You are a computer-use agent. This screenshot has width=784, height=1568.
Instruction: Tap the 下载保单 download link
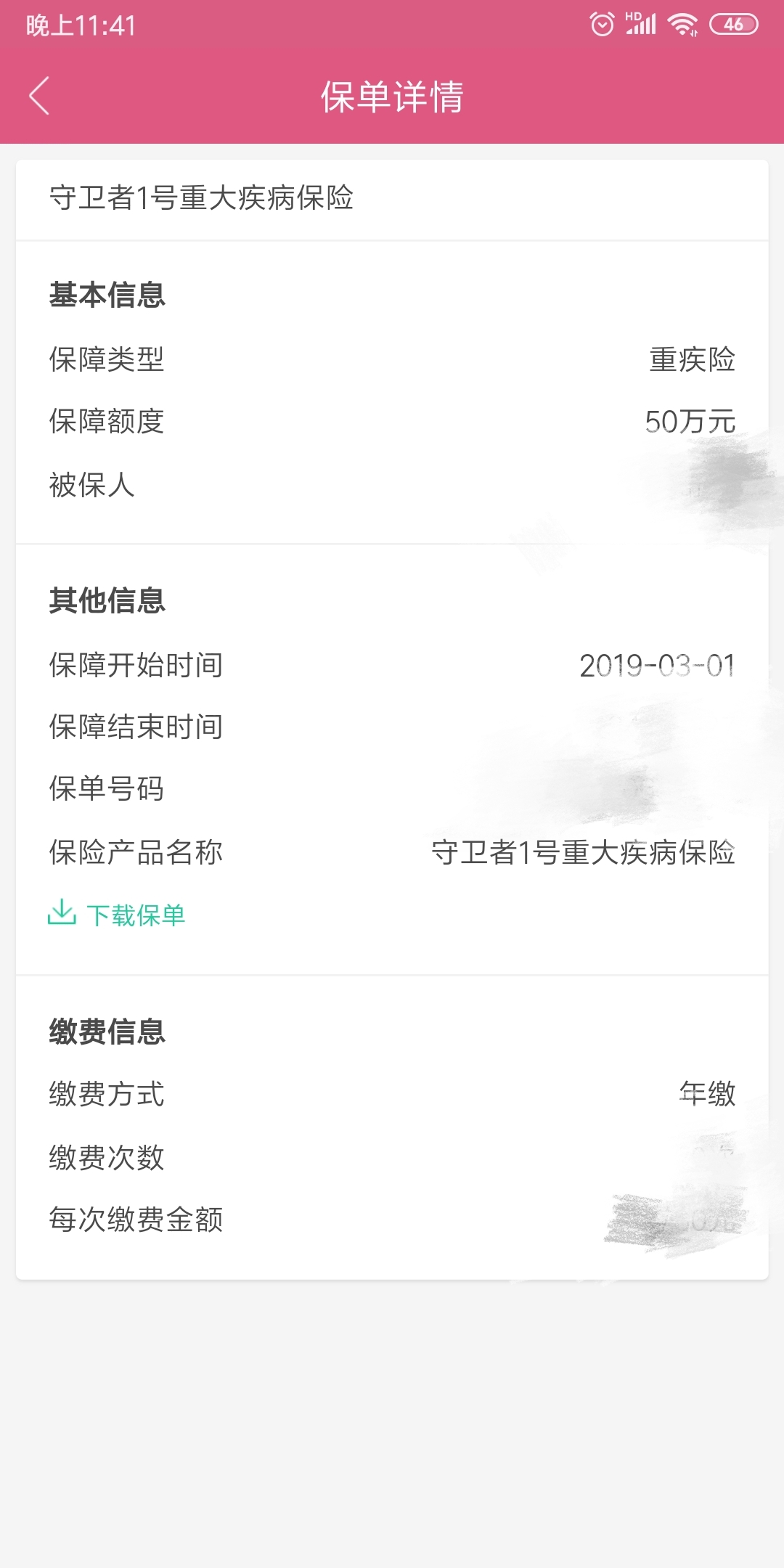pyautogui.click(x=117, y=914)
